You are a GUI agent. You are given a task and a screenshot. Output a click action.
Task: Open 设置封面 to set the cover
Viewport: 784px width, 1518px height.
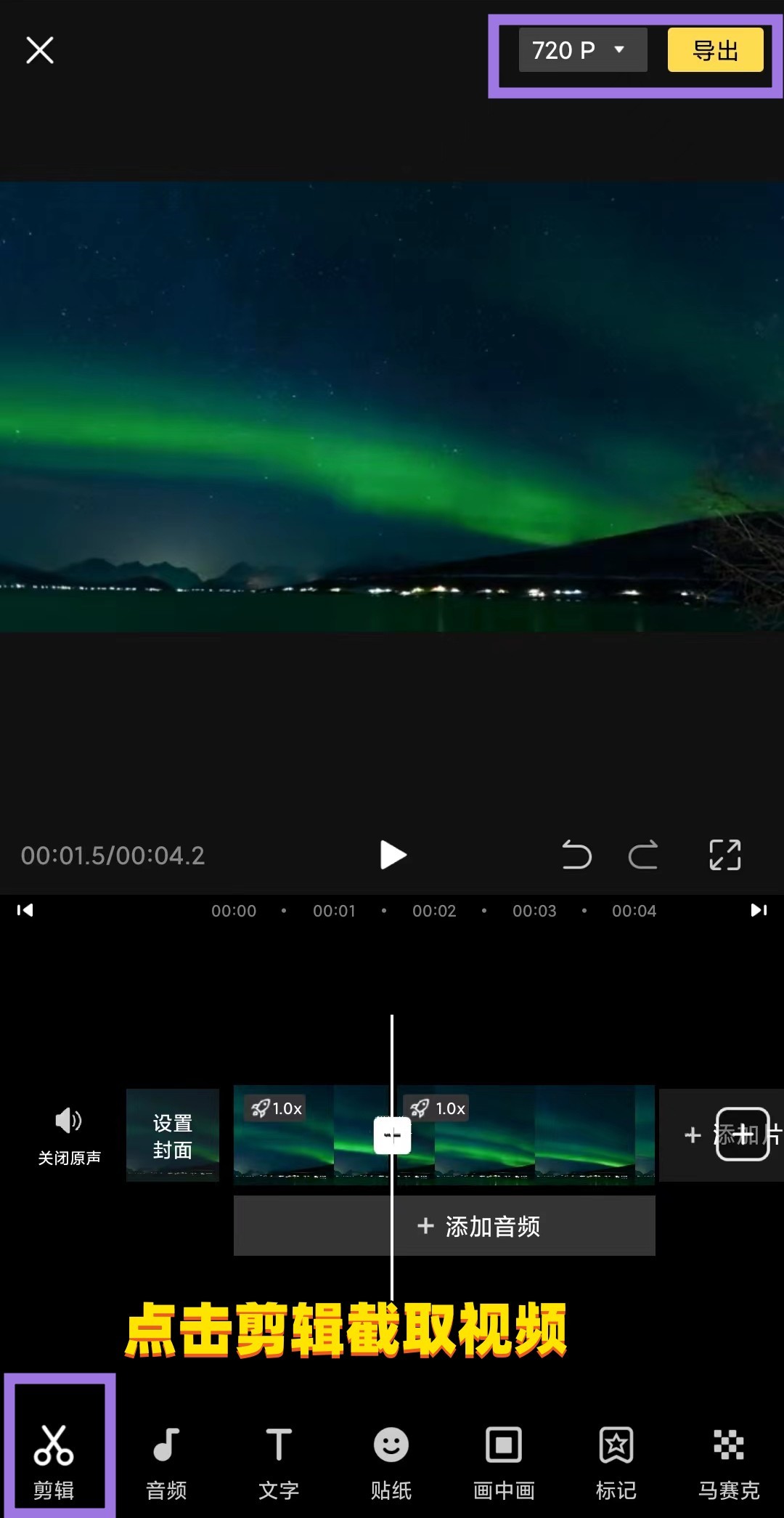point(173,1135)
